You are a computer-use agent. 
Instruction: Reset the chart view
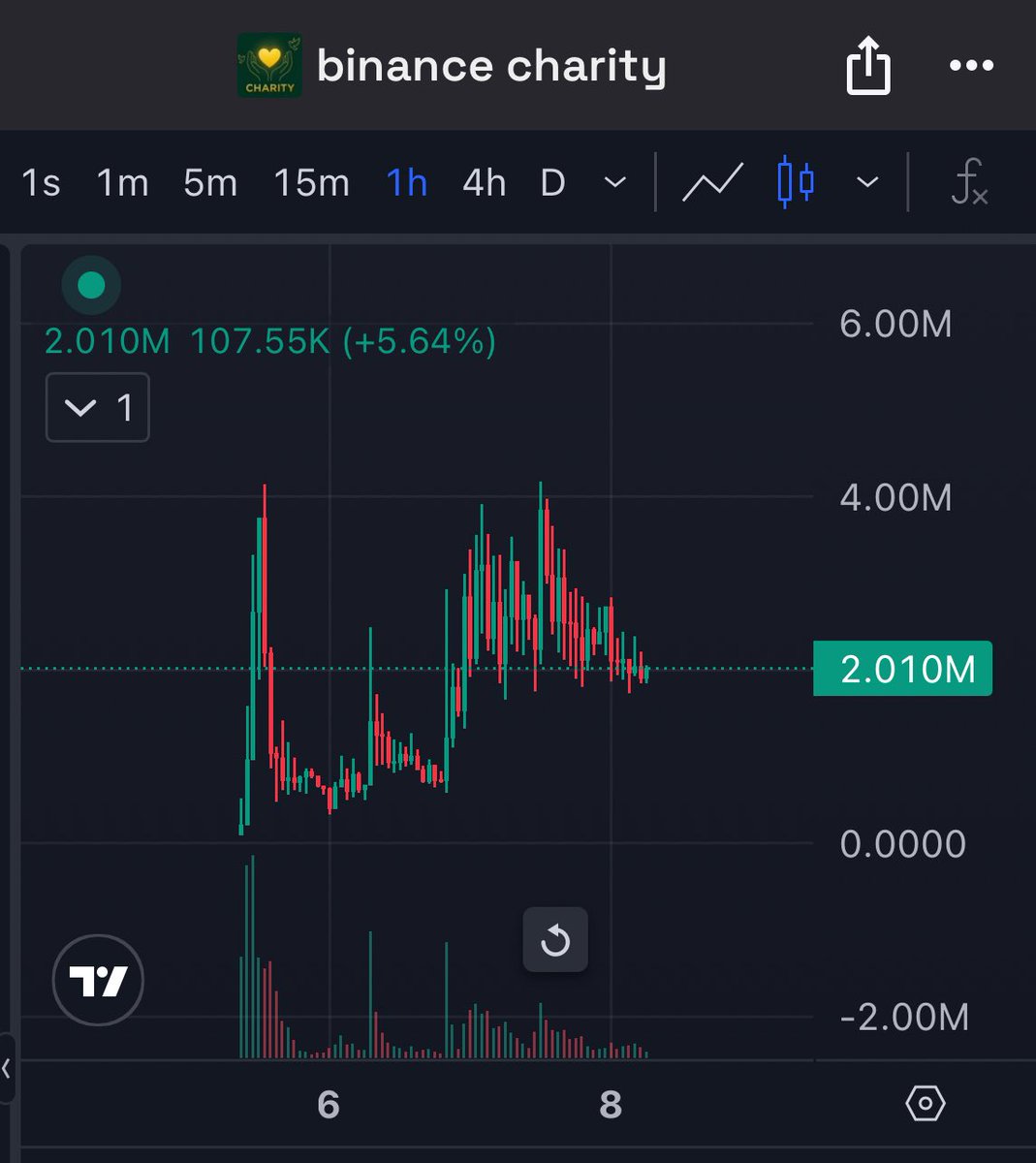(x=555, y=940)
